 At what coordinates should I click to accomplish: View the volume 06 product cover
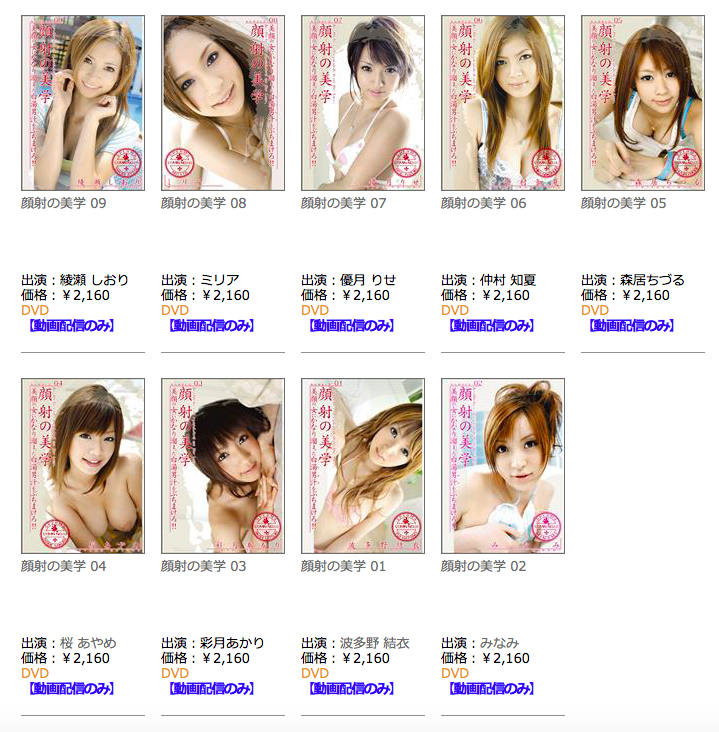point(503,103)
